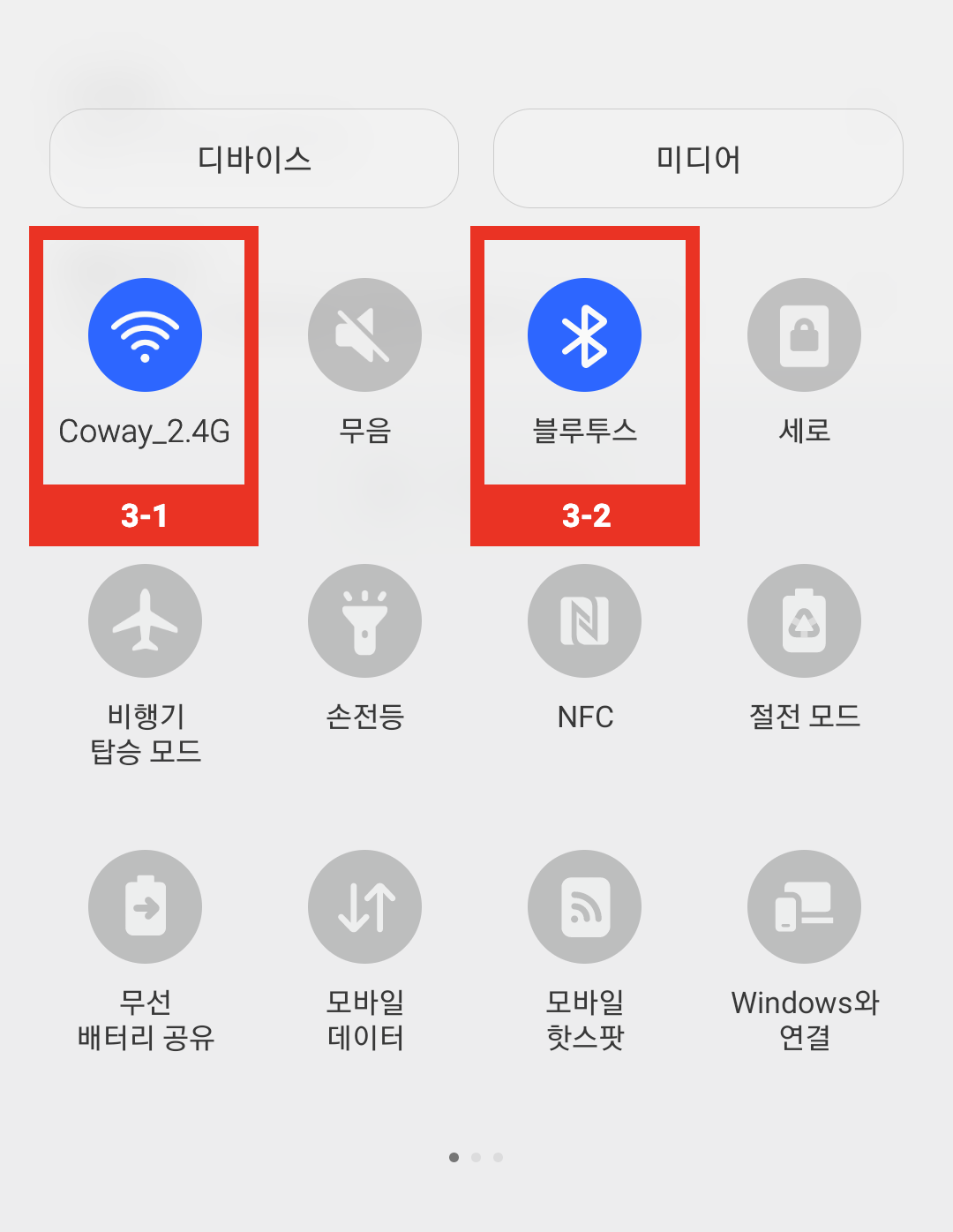Enable NFC

pyautogui.click(x=584, y=621)
